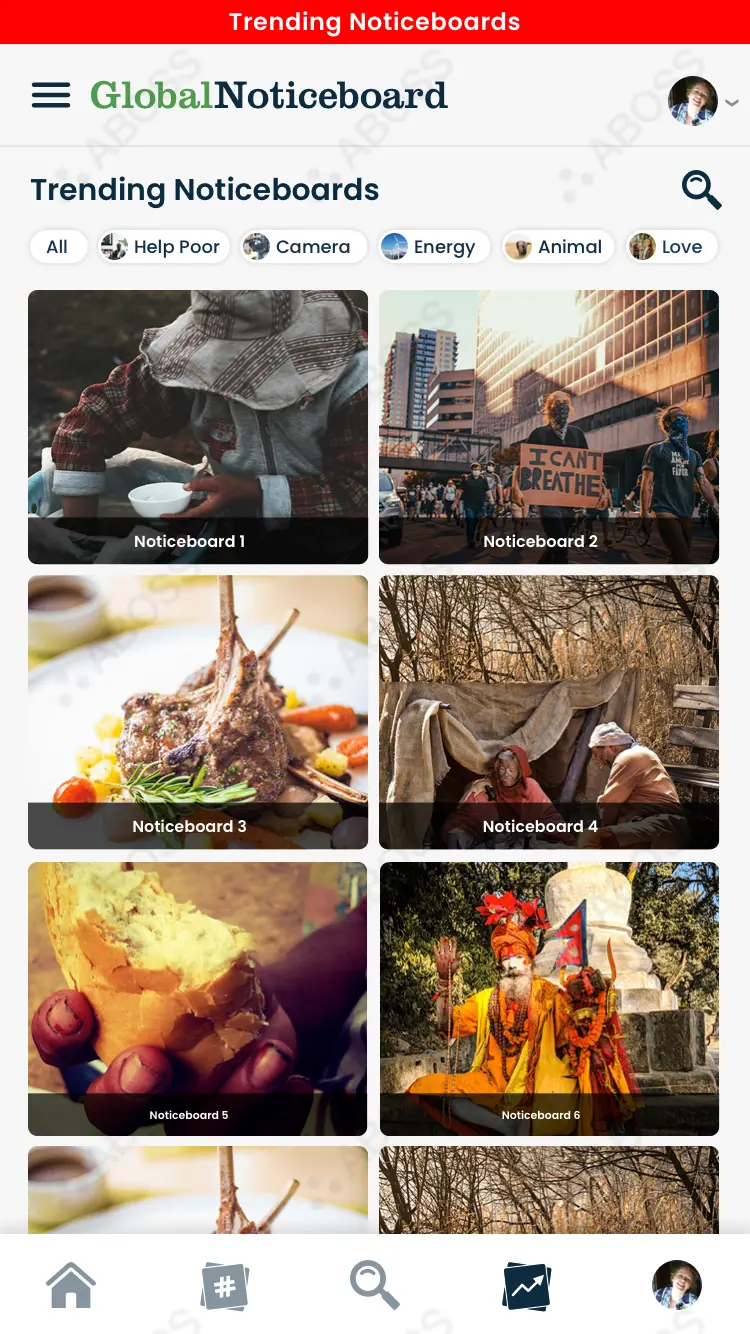Open the trending chart icon in bottom bar
Screen dimensions: 750x1334
tap(525, 1285)
